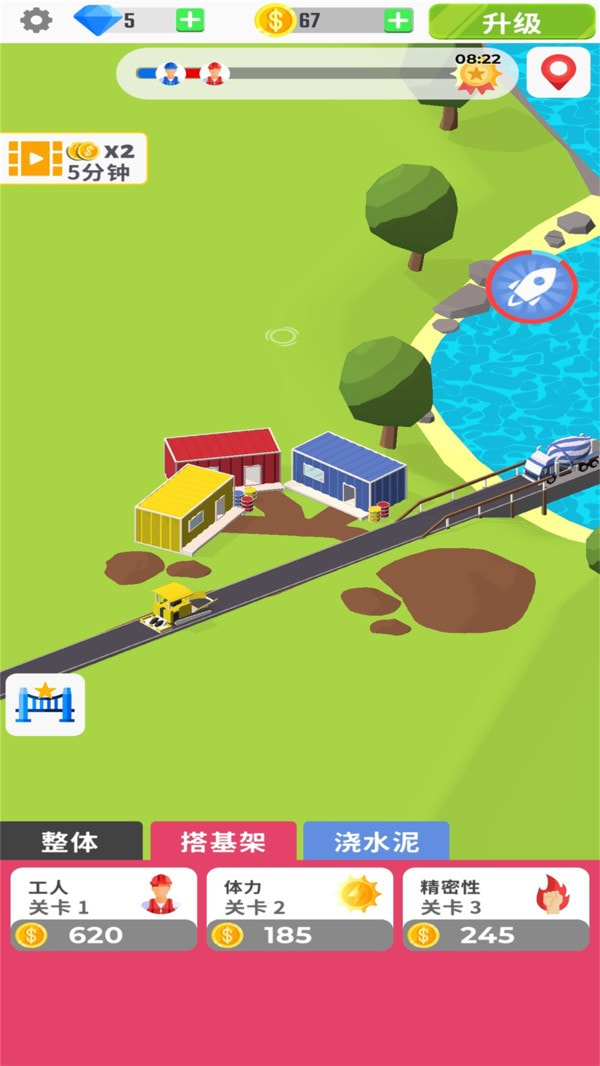Activate the rocket boost button

(x=531, y=287)
